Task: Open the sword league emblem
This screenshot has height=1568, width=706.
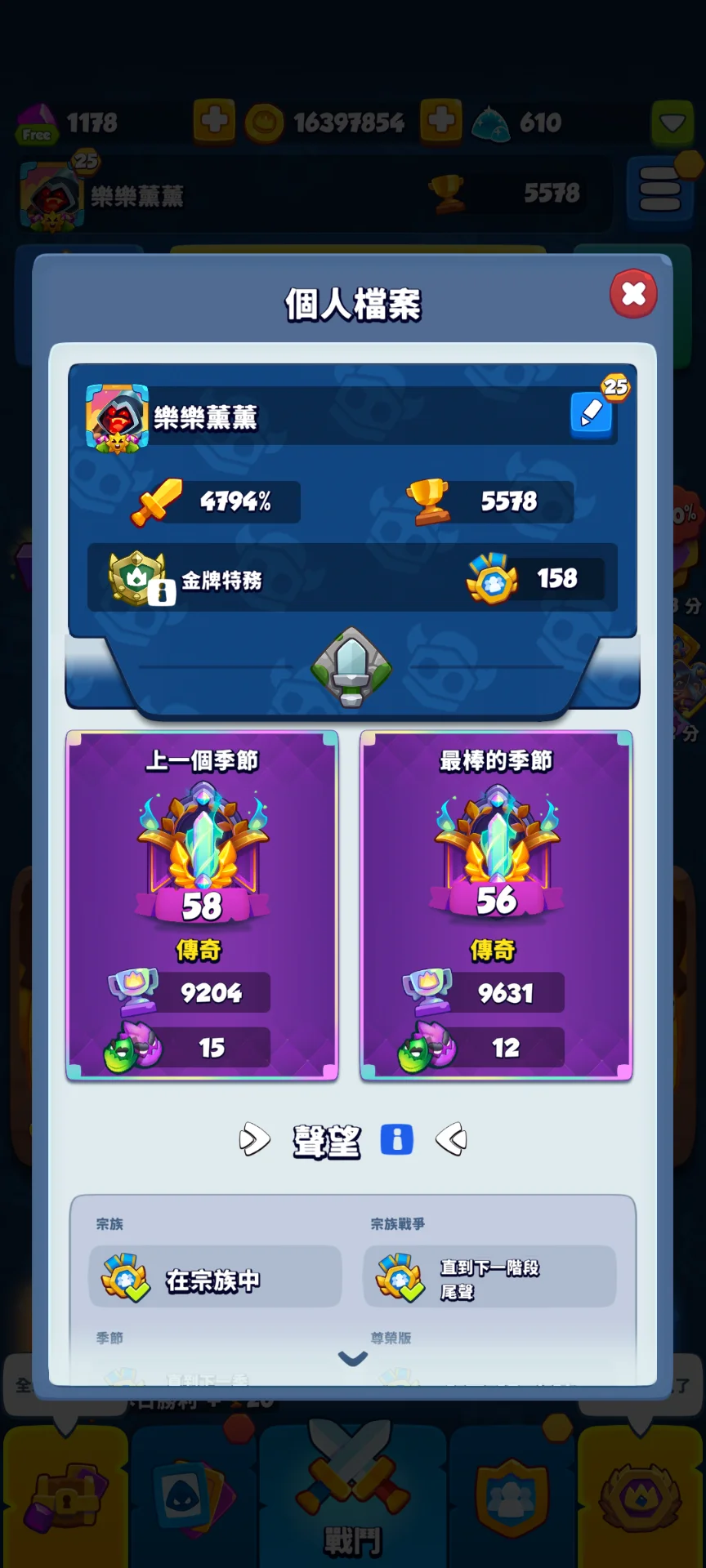Action: coord(351,667)
